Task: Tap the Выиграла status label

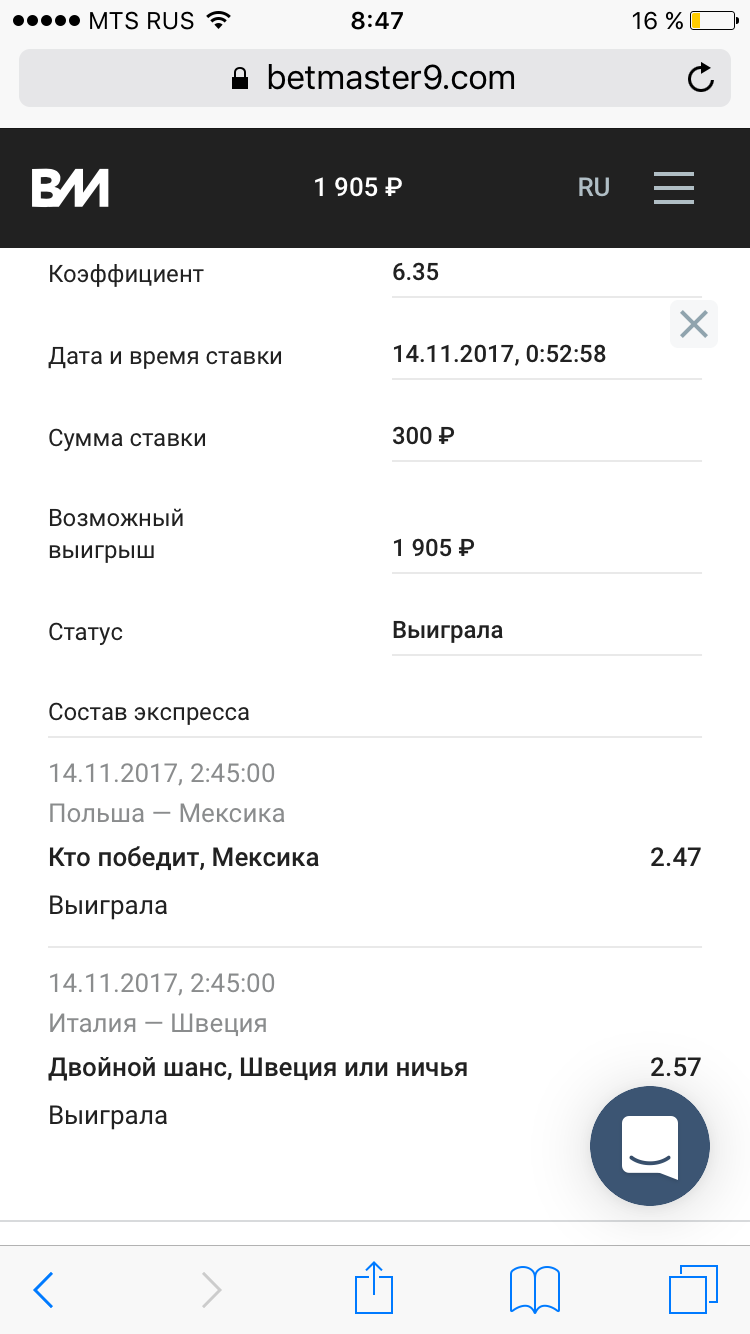Action: (x=447, y=629)
